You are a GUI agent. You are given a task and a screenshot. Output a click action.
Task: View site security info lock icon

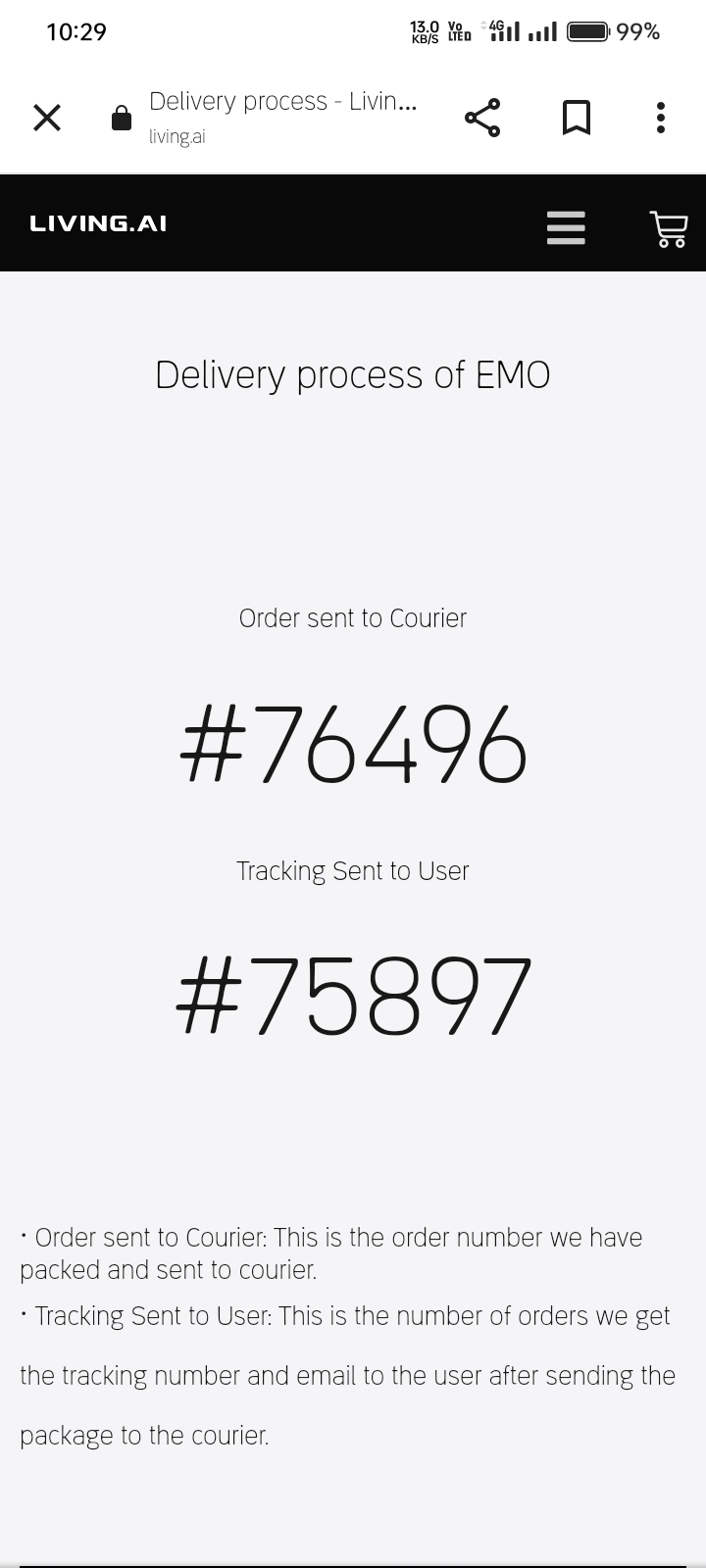coord(122,119)
